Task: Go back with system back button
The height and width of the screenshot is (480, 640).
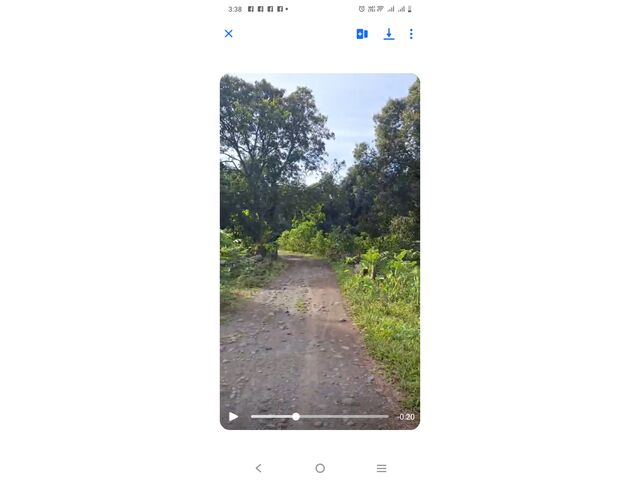Action: (x=258, y=468)
